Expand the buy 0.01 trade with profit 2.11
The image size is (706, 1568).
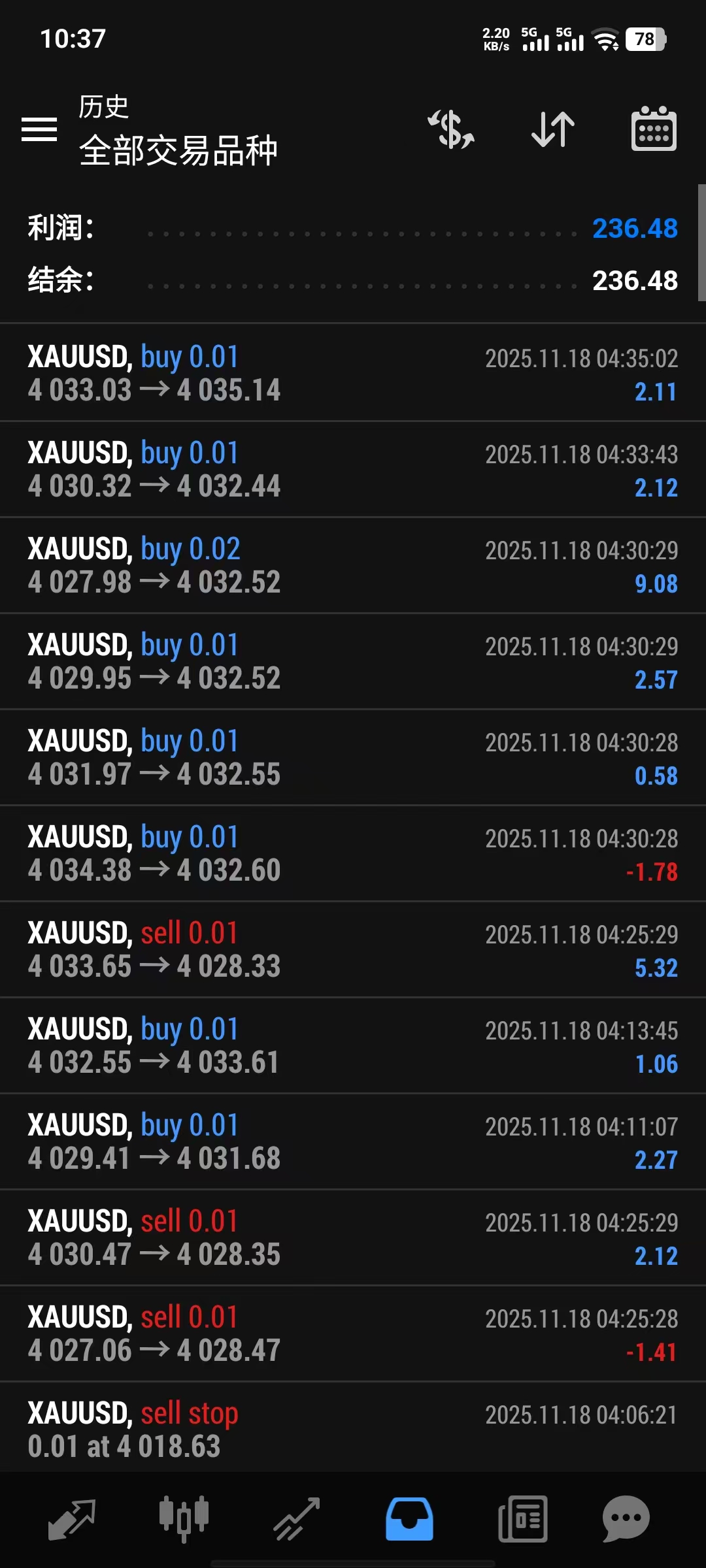pos(353,374)
